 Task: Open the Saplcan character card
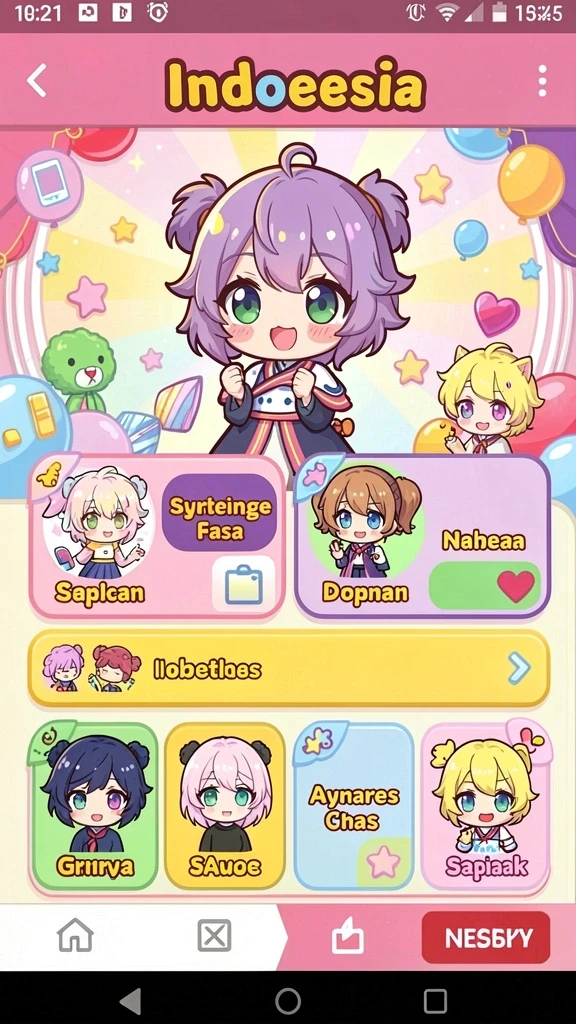coord(157,537)
